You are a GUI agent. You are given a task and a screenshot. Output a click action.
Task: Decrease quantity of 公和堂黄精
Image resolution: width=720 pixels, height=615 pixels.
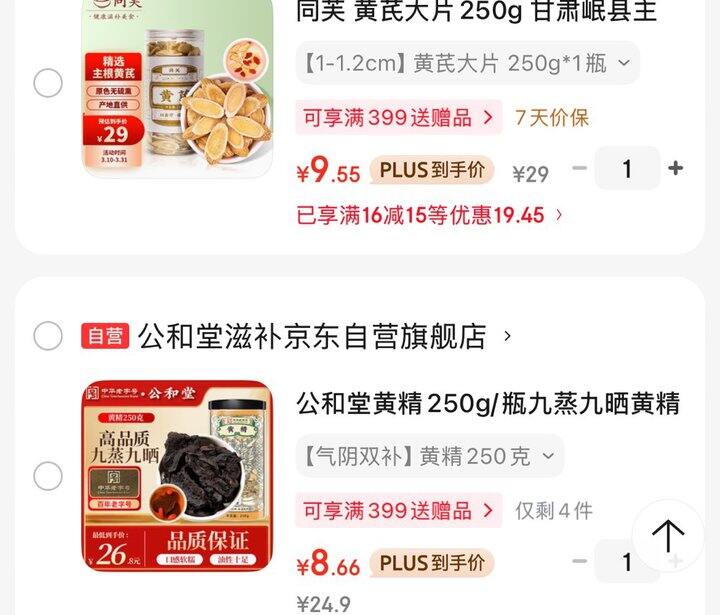pos(579,562)
